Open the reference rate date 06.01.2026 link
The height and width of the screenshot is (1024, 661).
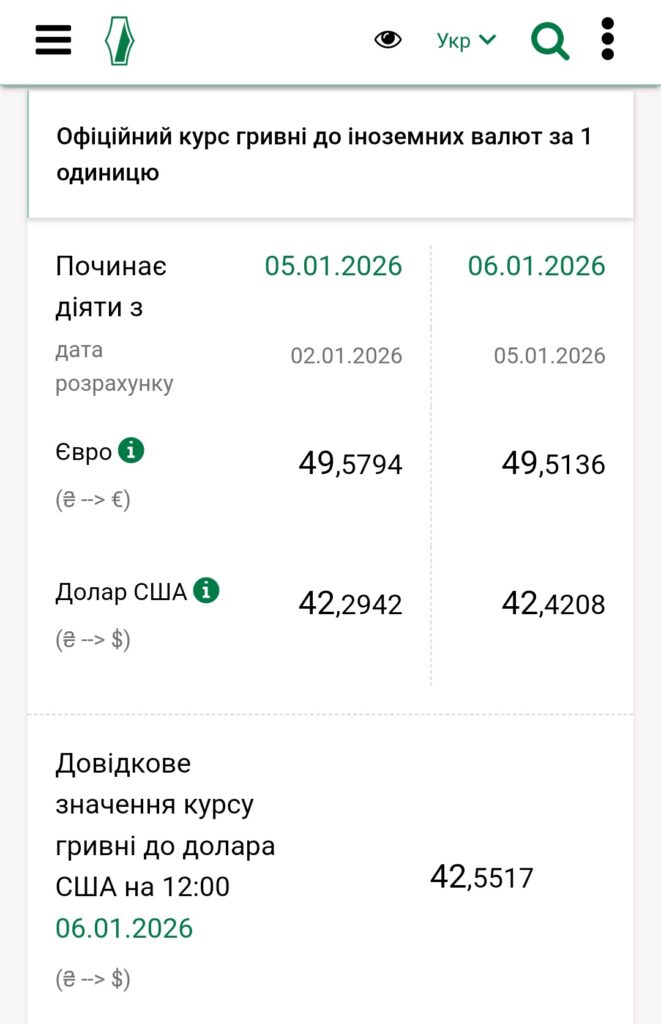124,928
